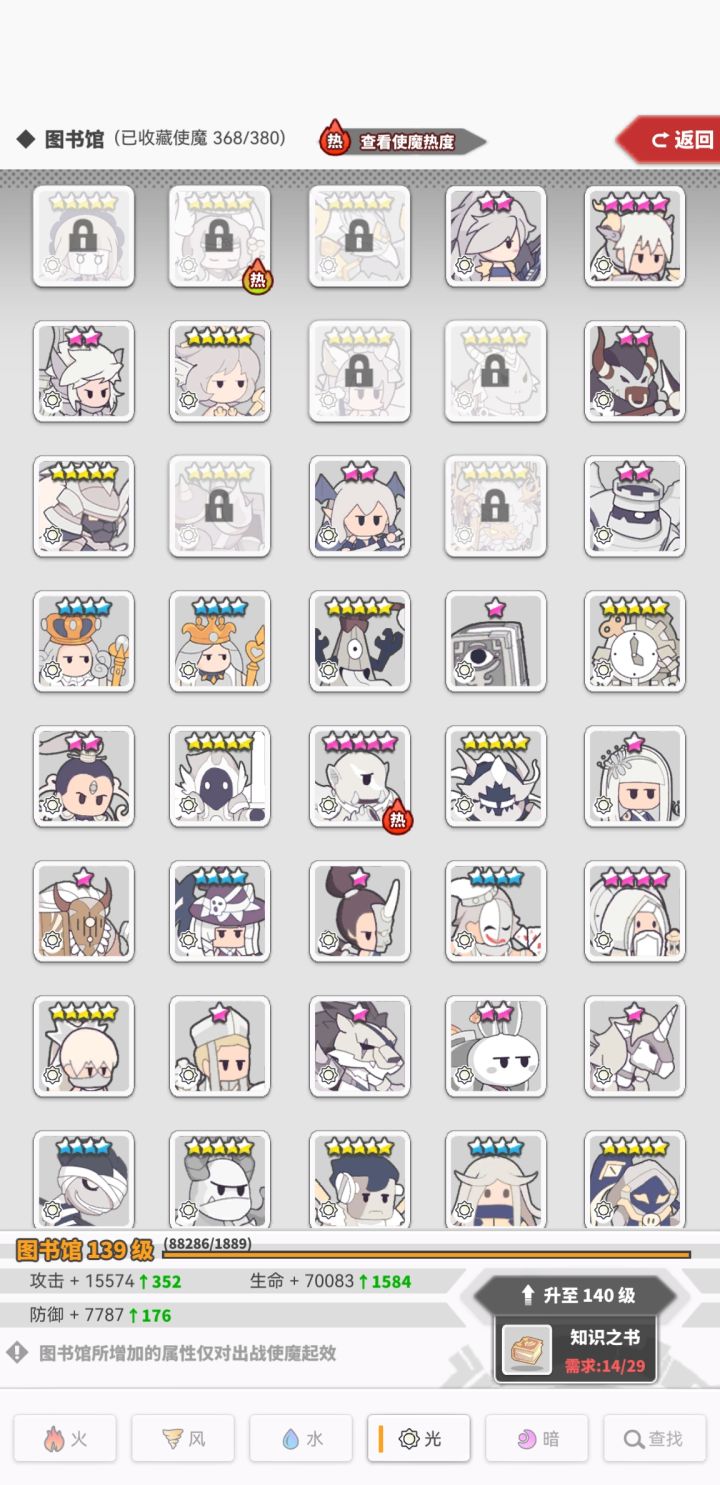
Task: Select the 水 water element filter icon
Action: (x=300, y=1438)
